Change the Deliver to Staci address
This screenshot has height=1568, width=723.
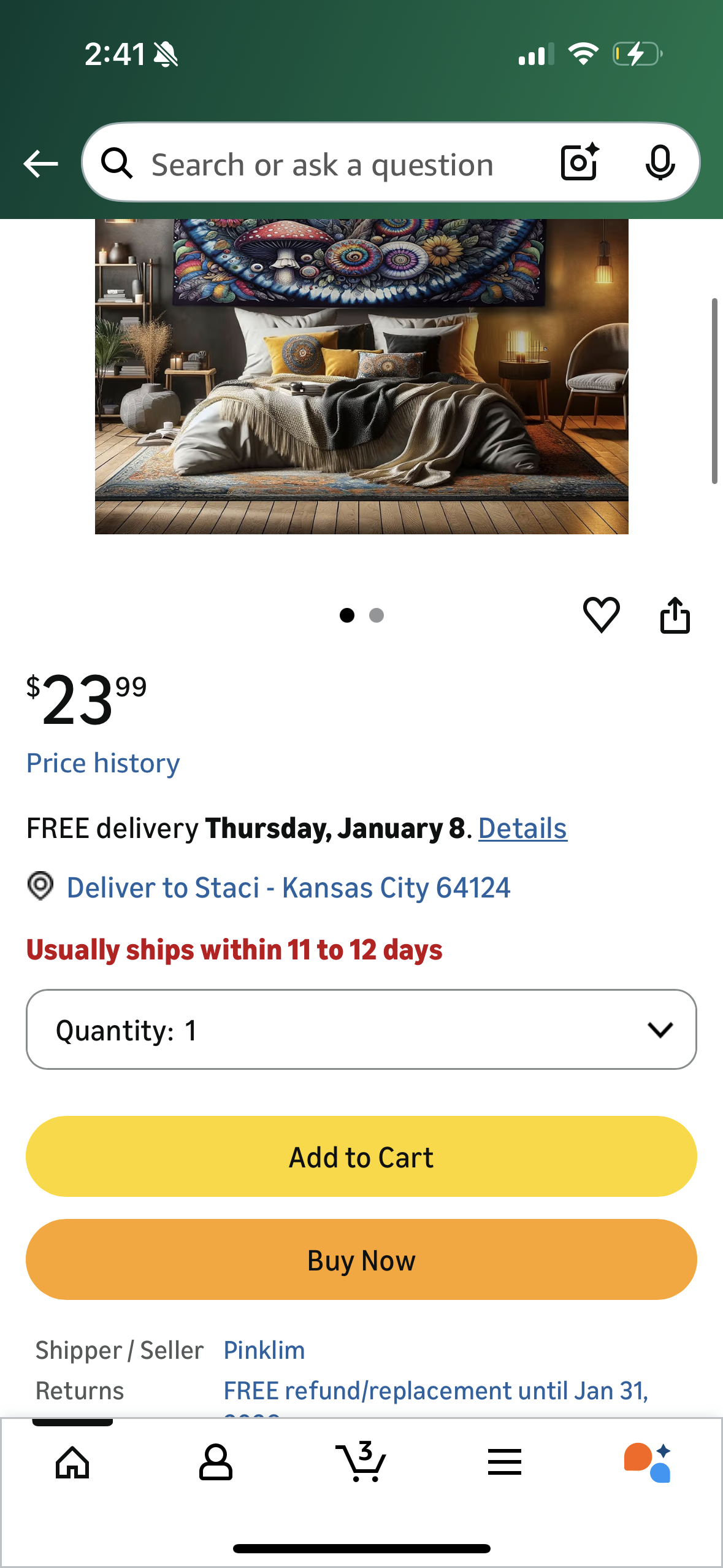(x=288, y=888)
